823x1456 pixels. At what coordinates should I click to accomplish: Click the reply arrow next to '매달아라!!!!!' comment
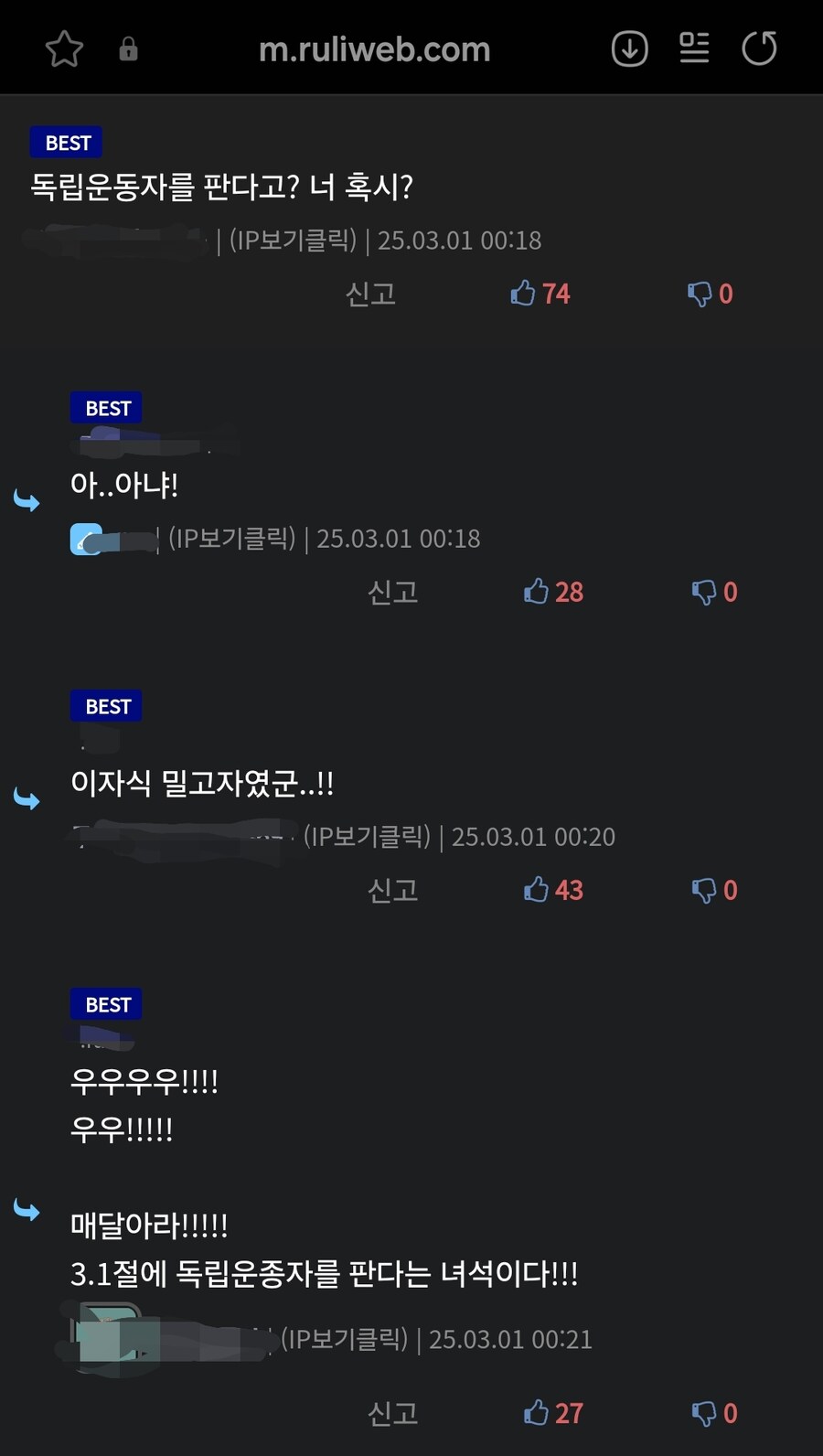click(27, 1211)
